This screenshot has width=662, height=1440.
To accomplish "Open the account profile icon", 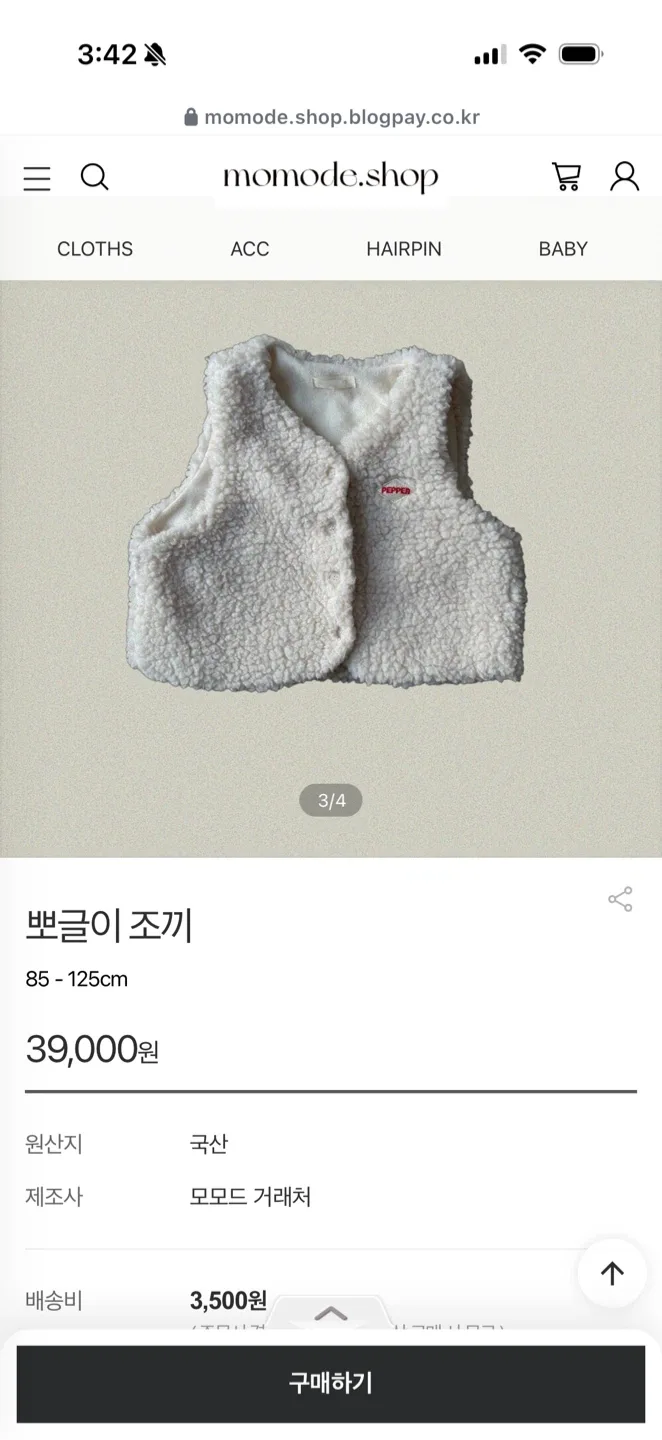I will tap(624, 177).
